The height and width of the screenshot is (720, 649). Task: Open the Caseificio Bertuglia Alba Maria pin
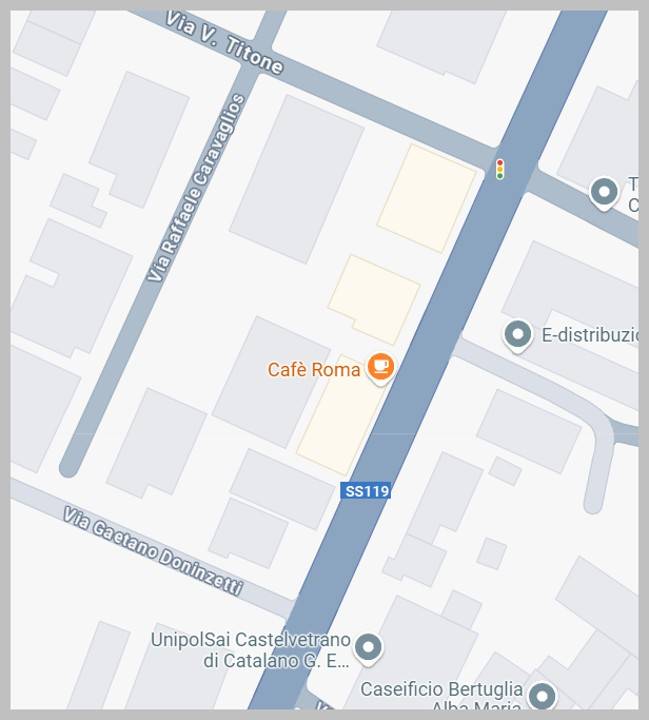(542, 695)
